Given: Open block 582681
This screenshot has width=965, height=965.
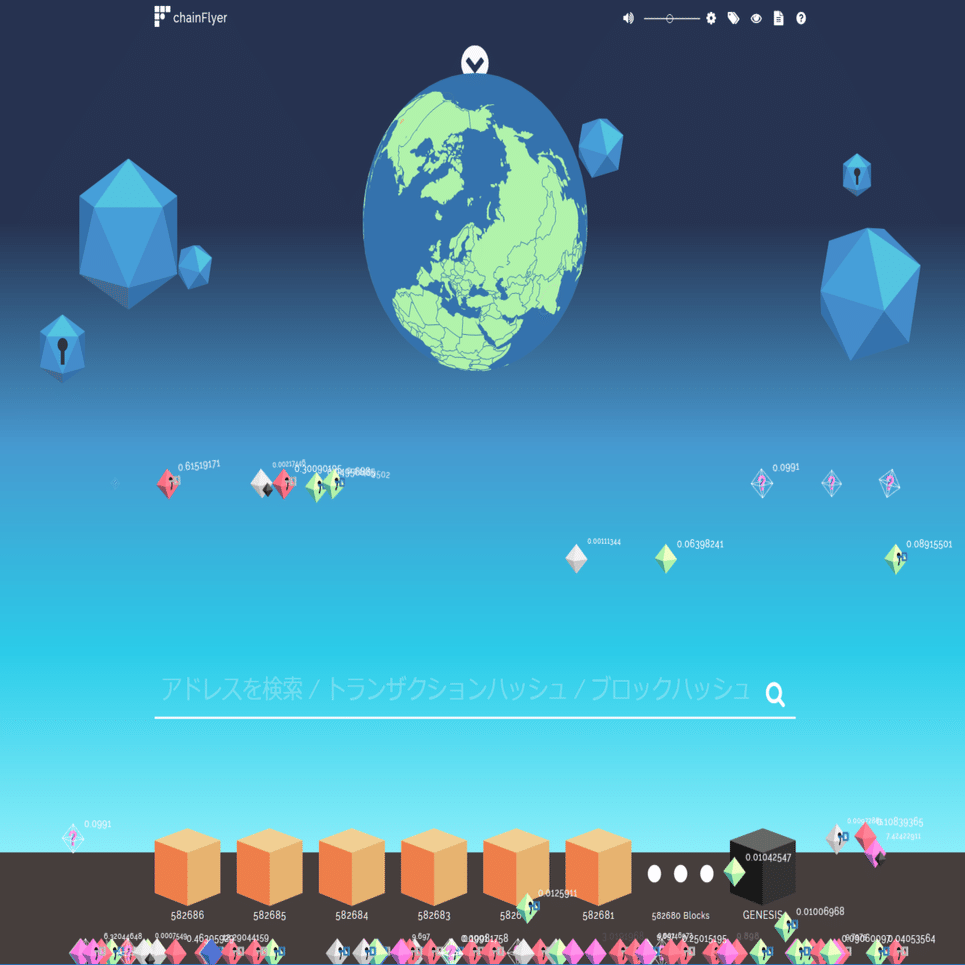Looking at the screenshot, I should pos(598,867).
